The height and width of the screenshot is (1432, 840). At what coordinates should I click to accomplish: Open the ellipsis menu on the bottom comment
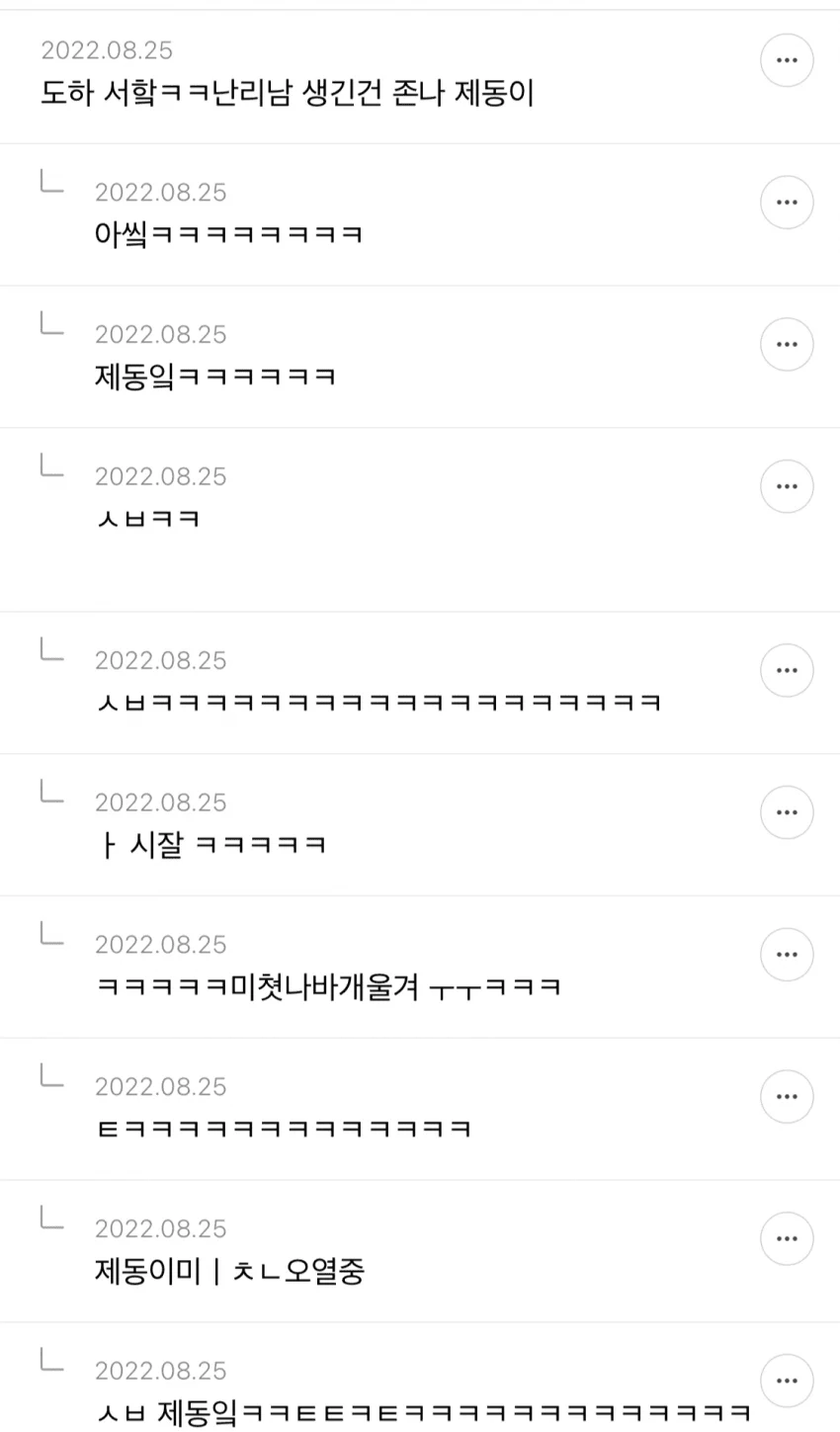(787, 1381)
